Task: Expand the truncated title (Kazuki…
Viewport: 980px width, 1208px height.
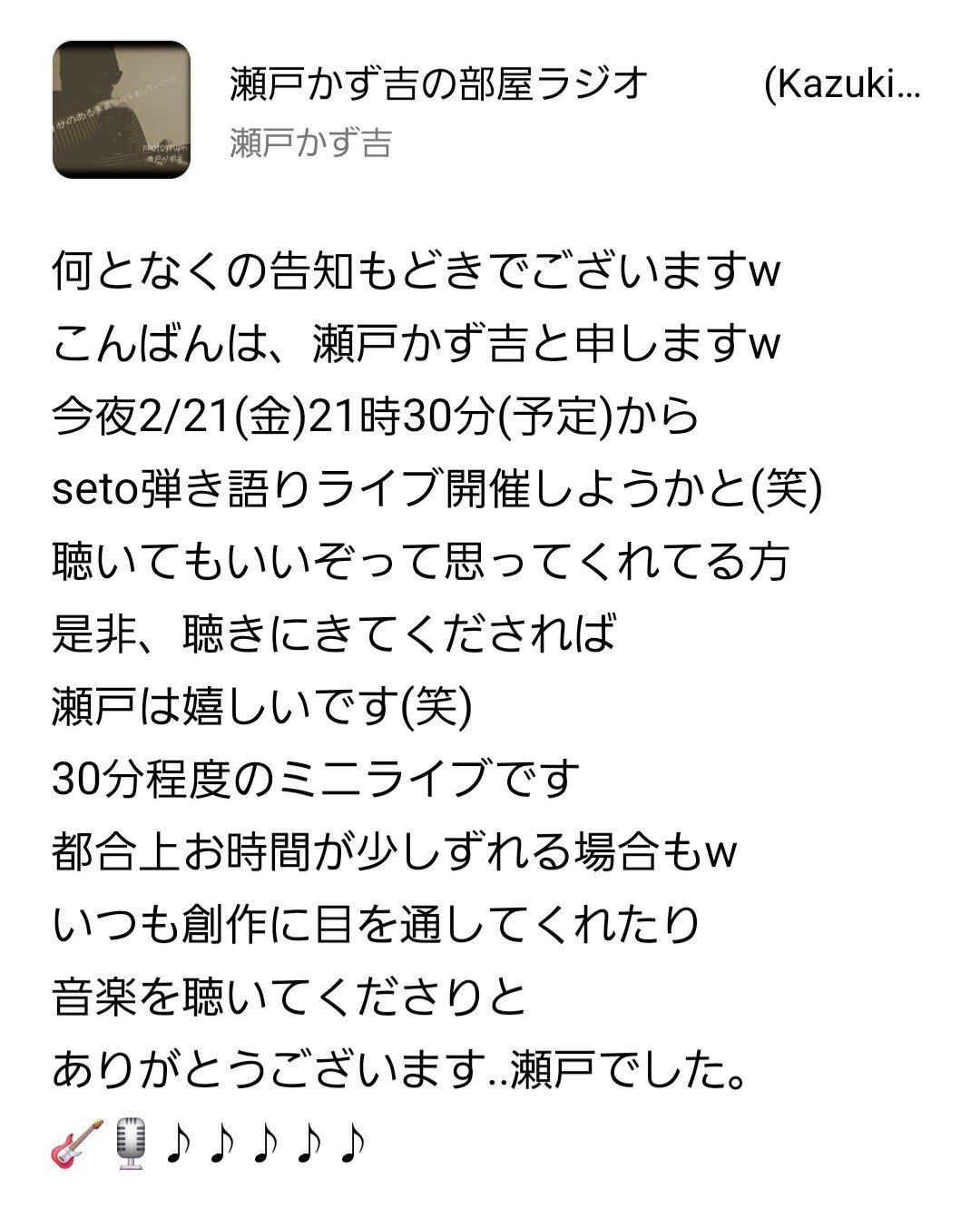Action: point(842,83)
